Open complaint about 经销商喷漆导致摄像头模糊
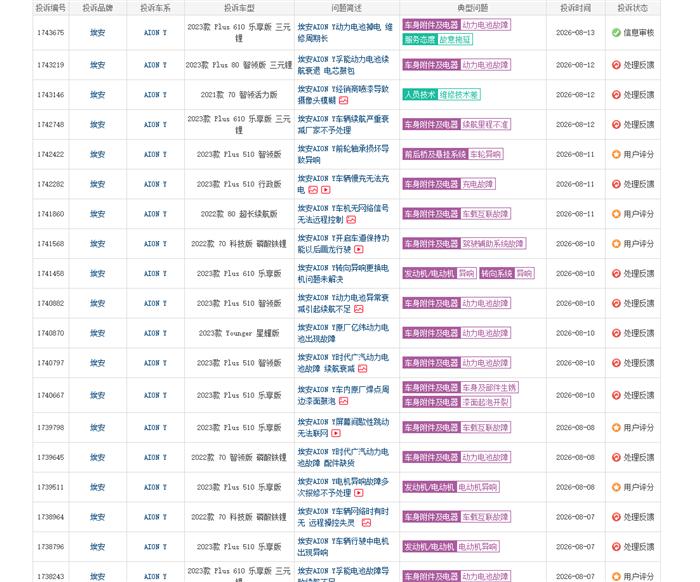Screen dimensions: 700x582 pyautogui.click(x=343, y=95)
